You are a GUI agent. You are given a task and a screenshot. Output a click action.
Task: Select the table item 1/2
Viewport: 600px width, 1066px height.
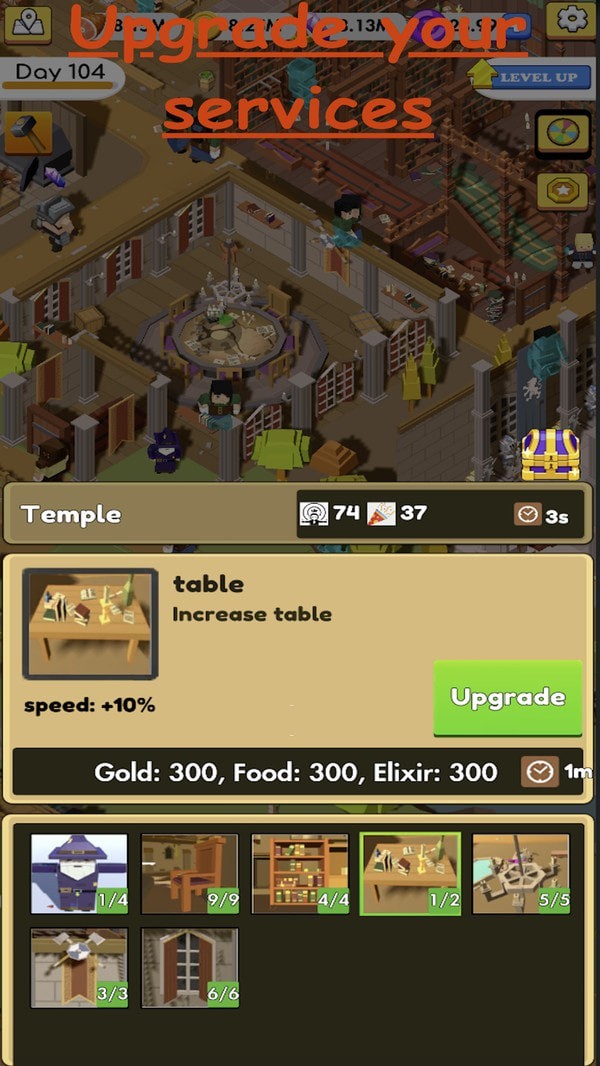point(410,873)
